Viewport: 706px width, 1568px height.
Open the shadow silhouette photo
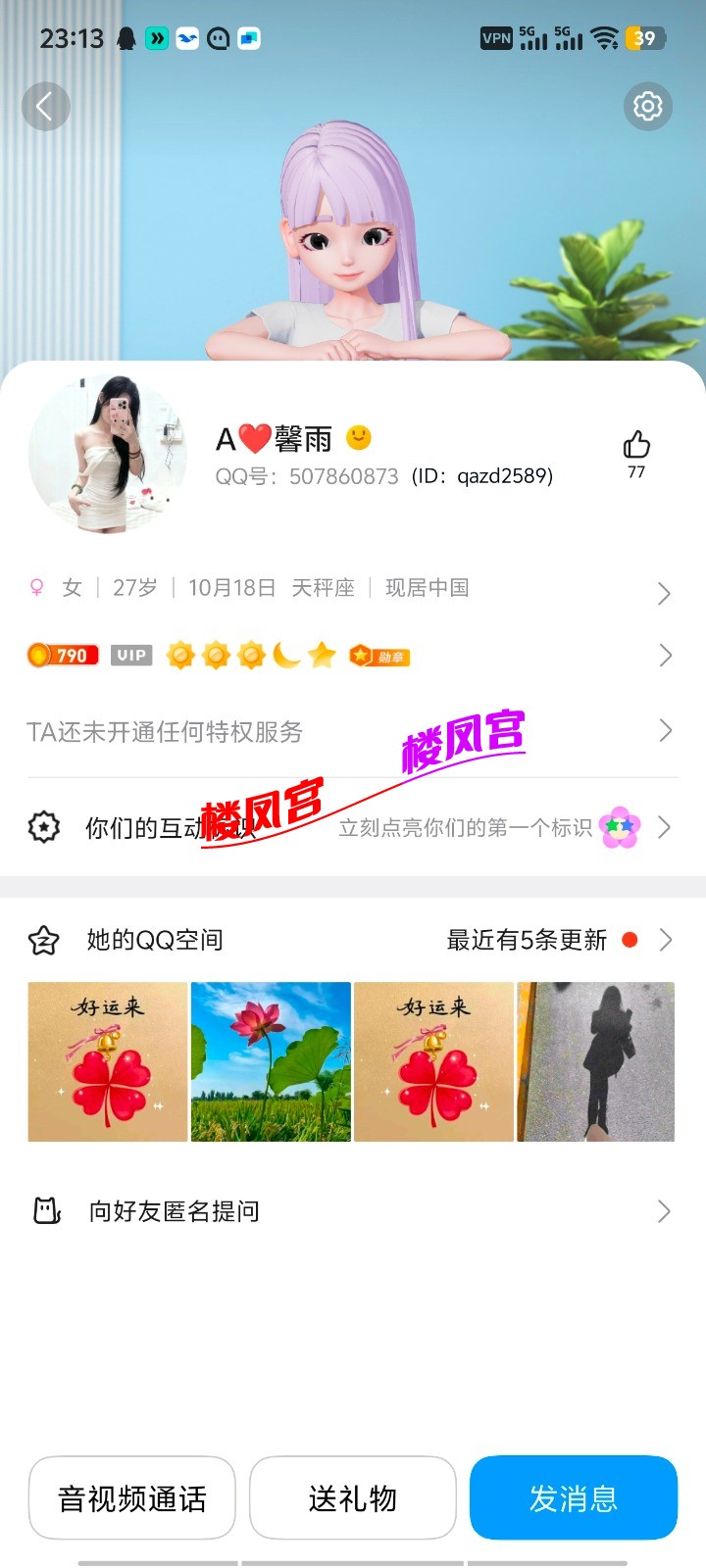[x=596, y=1061]
